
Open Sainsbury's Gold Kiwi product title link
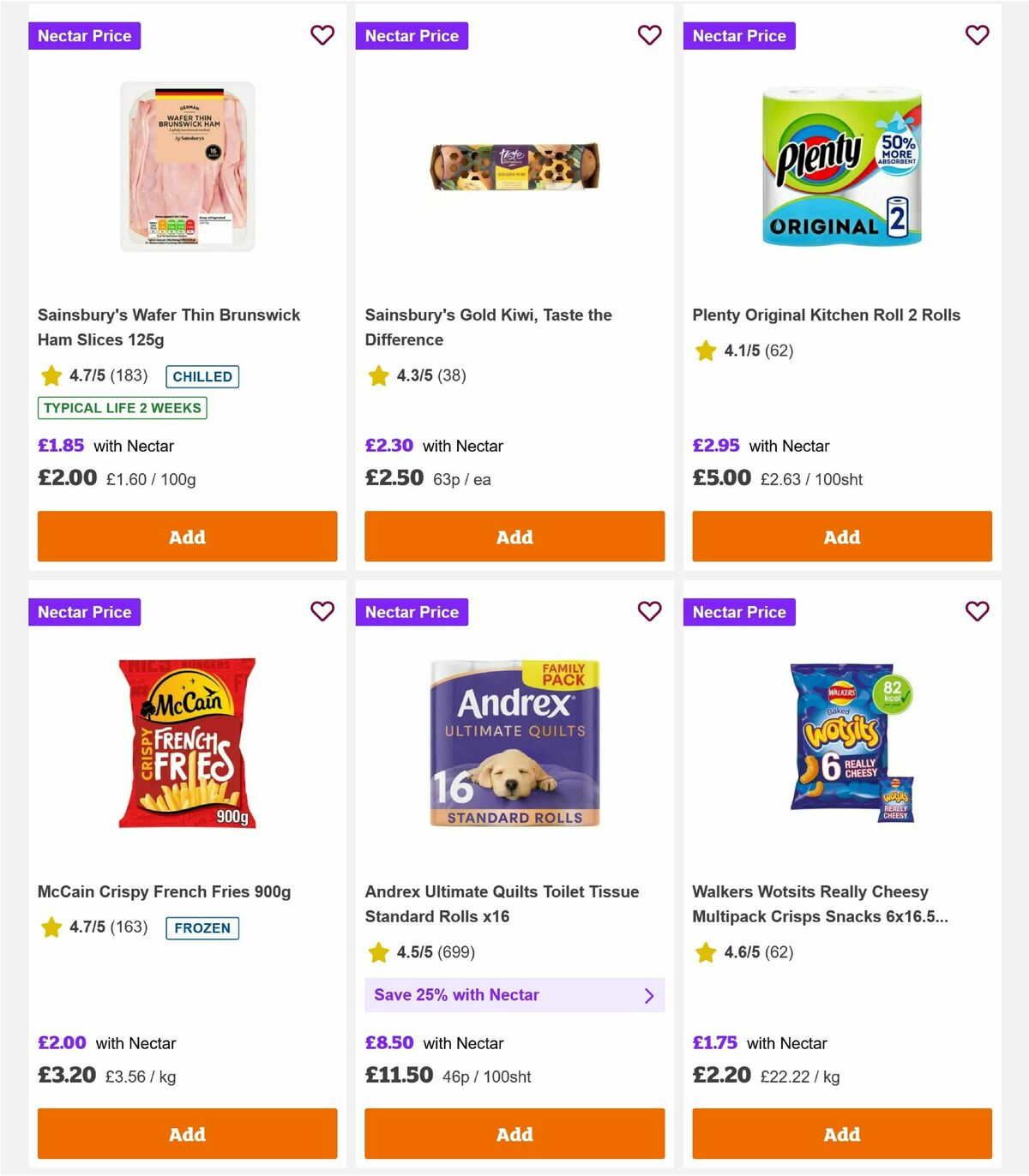pos(488,327)
